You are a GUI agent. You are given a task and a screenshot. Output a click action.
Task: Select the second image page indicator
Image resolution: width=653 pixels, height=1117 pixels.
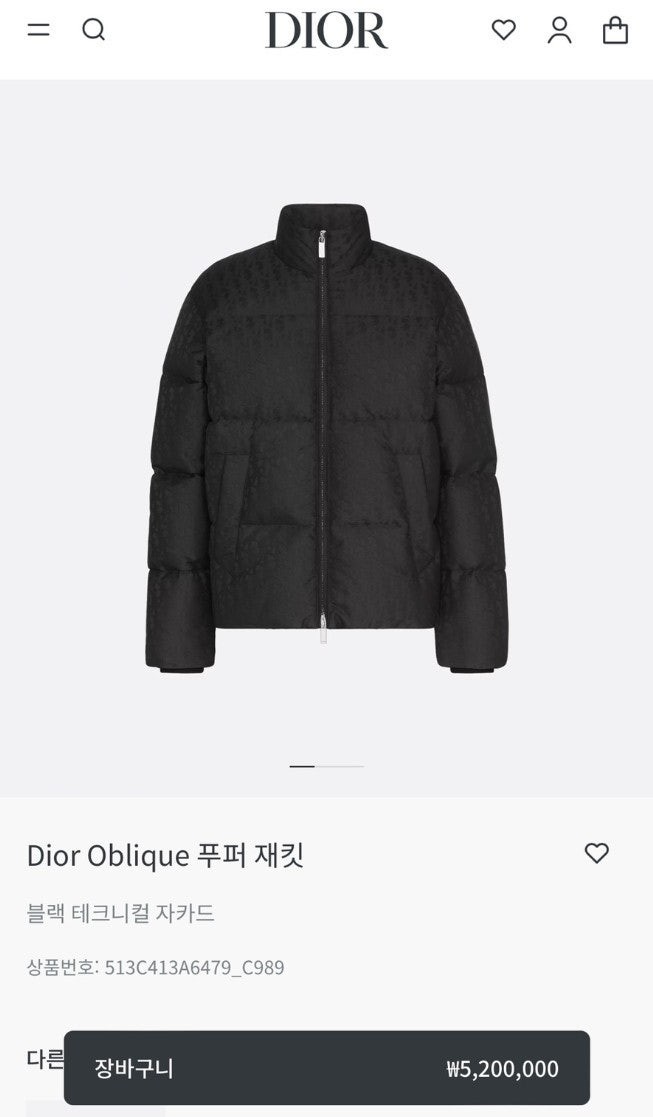(x=341, y=766)
